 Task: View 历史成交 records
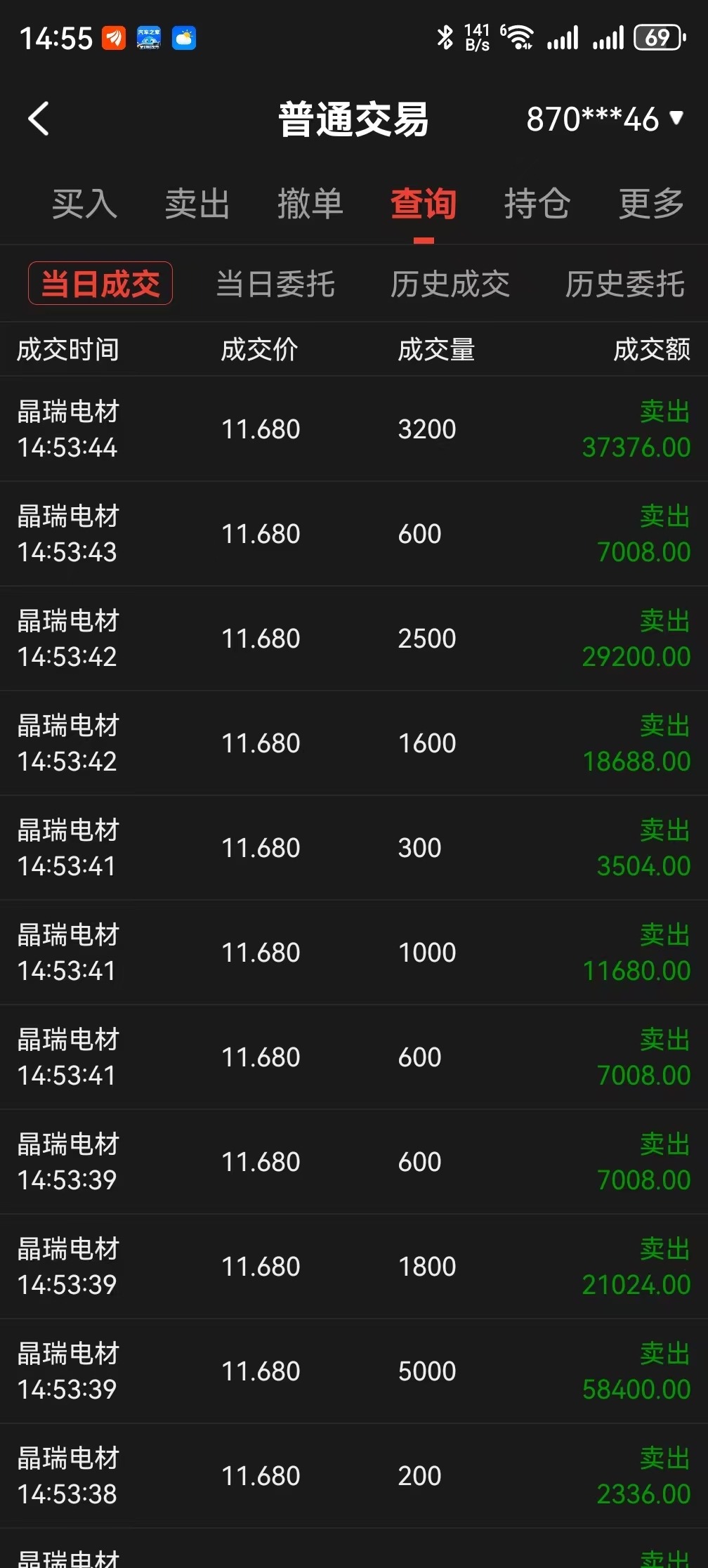[x=450, y=284]
